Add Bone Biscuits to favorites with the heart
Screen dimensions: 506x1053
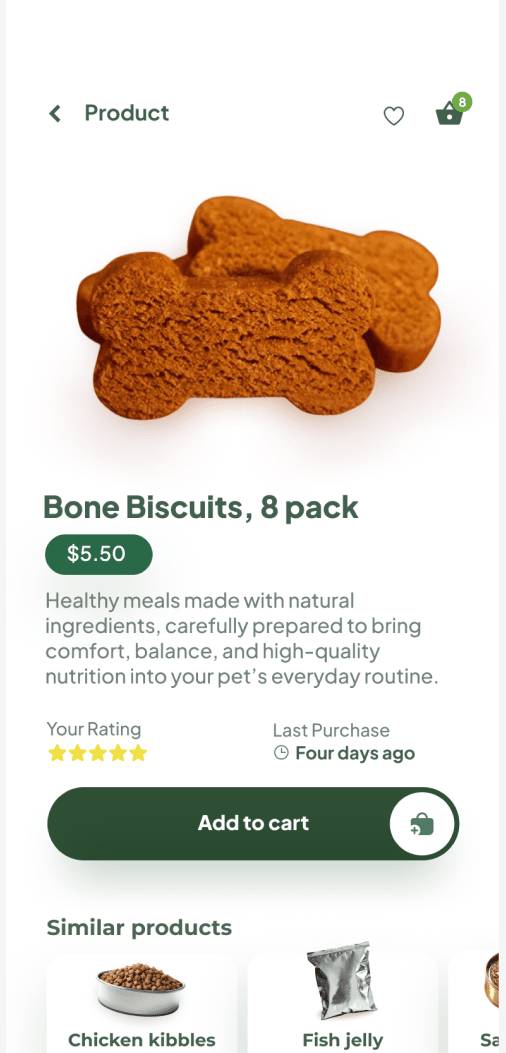click(x=394, y=116)
